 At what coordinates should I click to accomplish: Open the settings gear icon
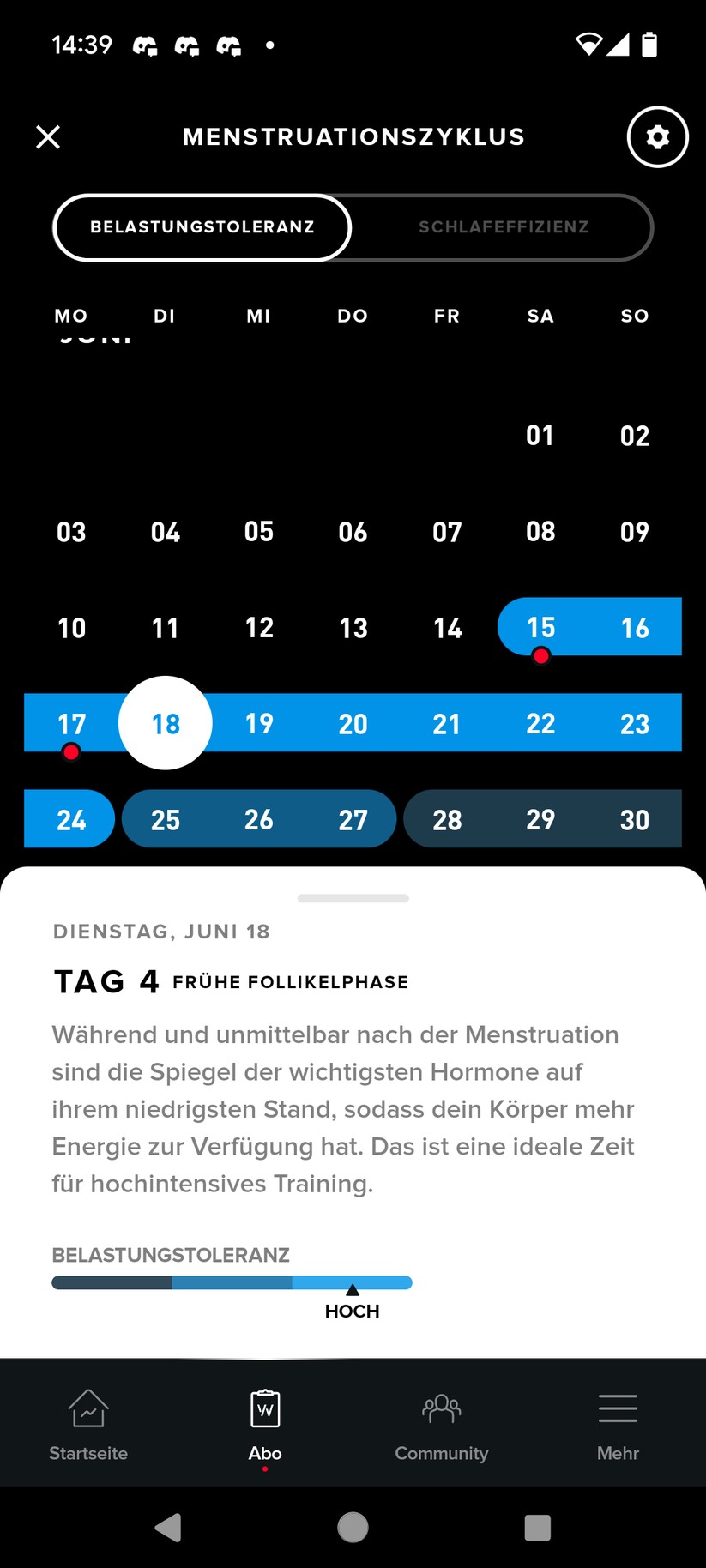click(657, 137)
